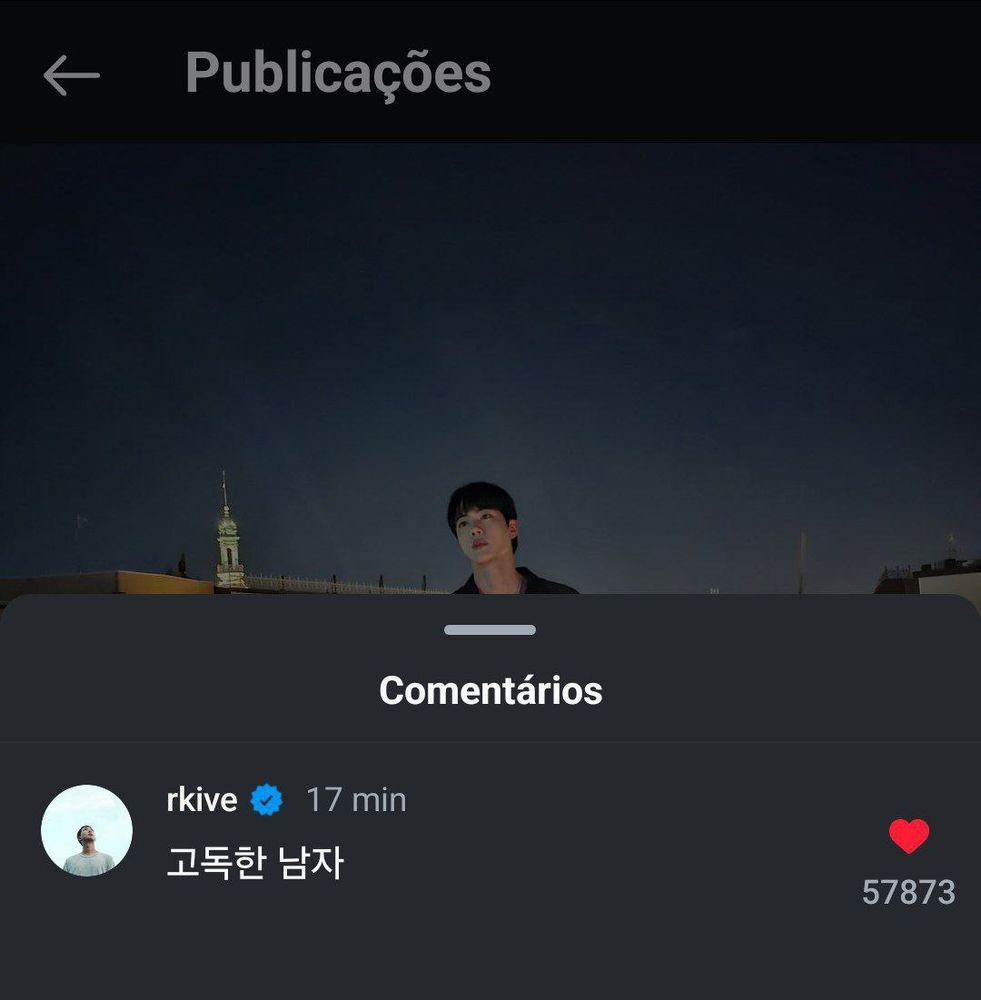The height and width of the screenshot is (1000, 981).
Task: Open the rkive username link
Action: click(x=201, y=800)
